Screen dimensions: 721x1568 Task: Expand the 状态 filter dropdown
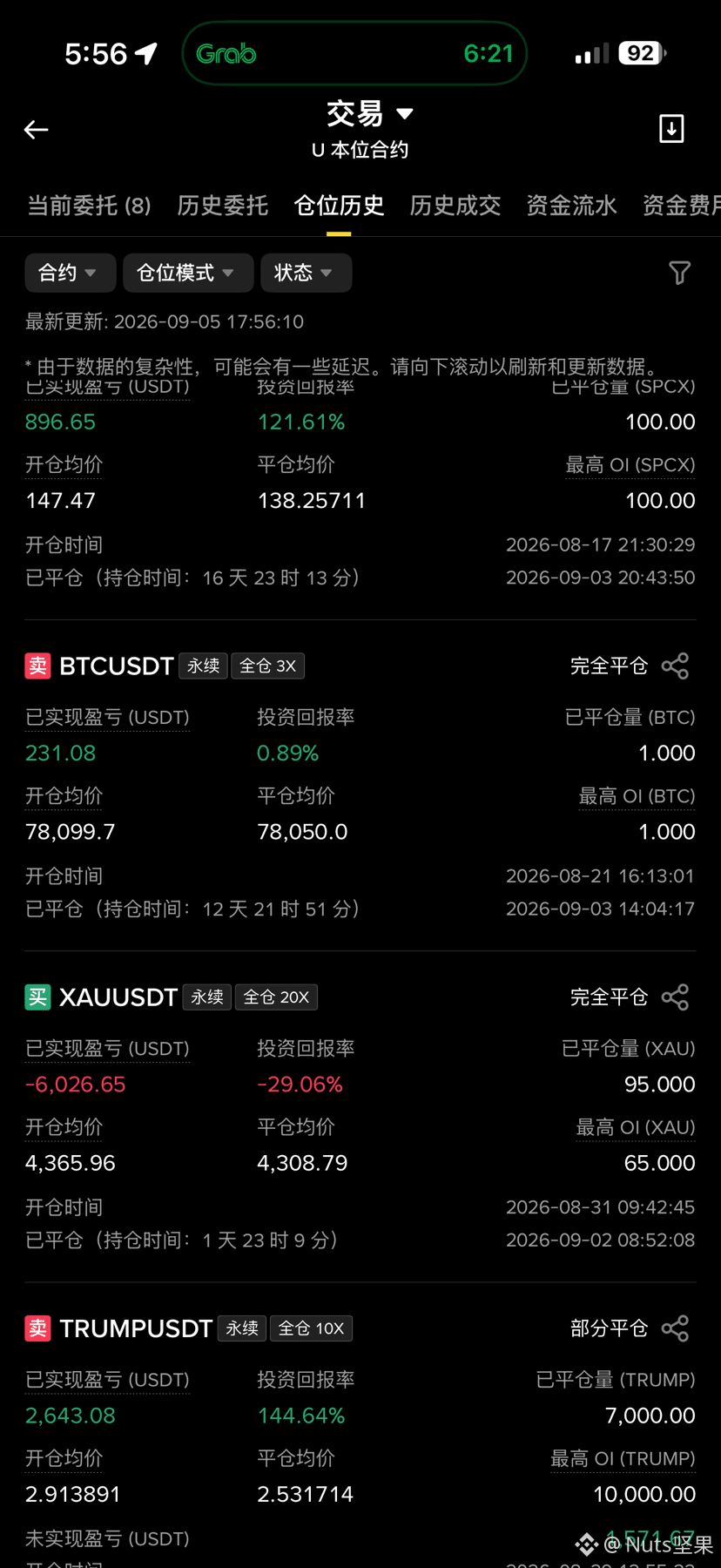click(307, 273)
